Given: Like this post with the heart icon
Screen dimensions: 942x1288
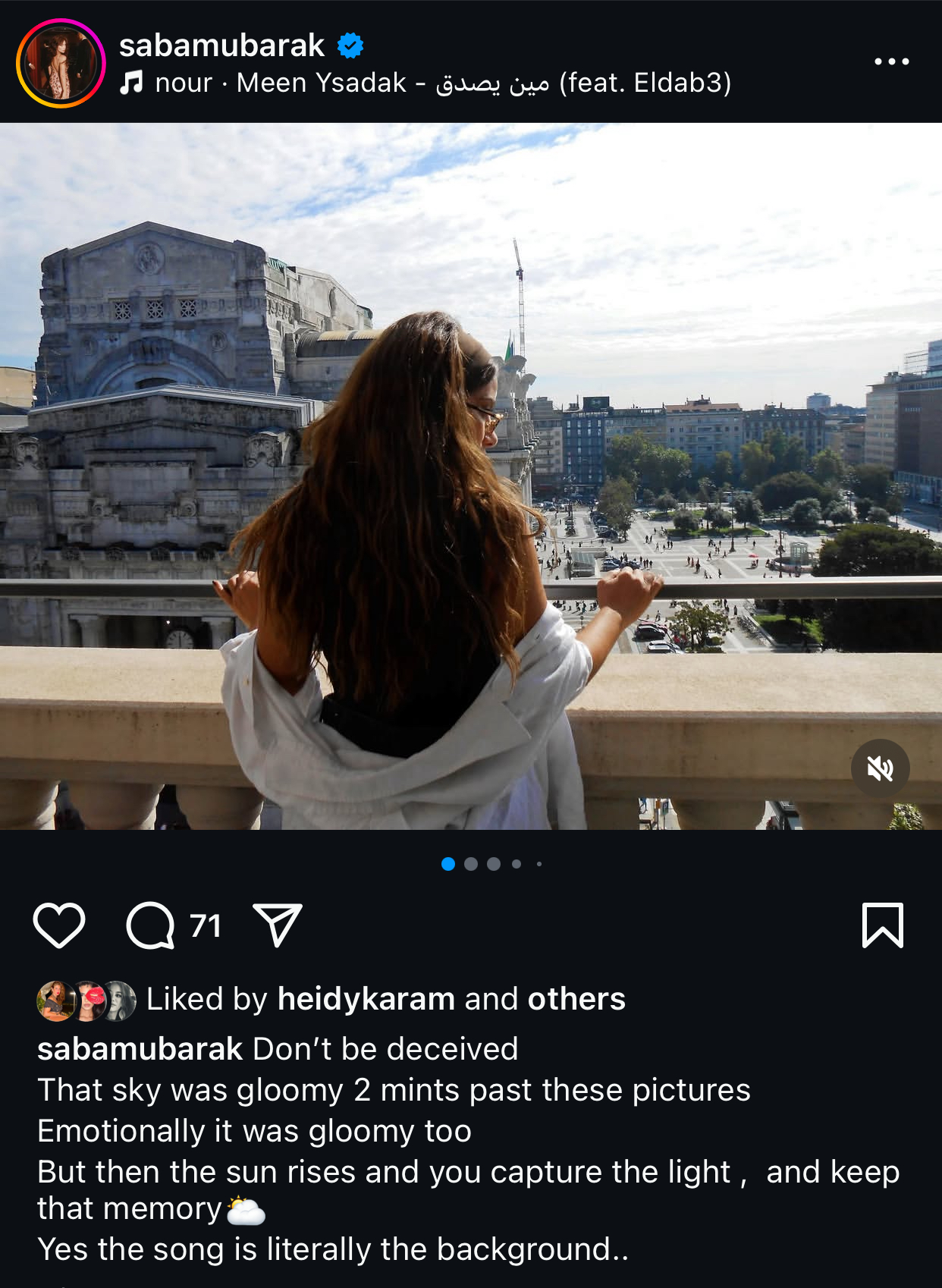Looking at the screenshot, I should click(59, 925).
